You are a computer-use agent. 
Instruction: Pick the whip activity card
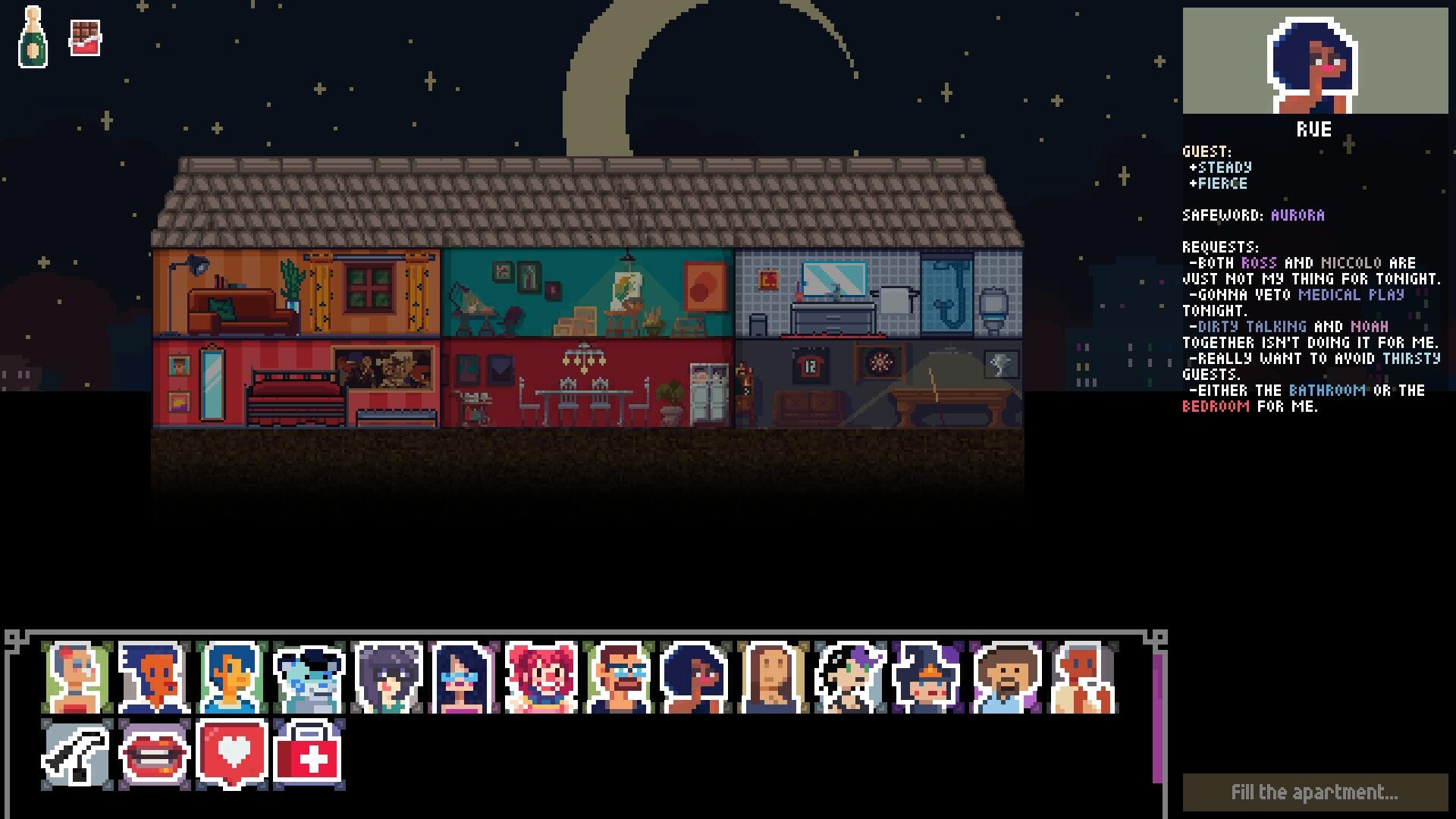pos(77,755)
